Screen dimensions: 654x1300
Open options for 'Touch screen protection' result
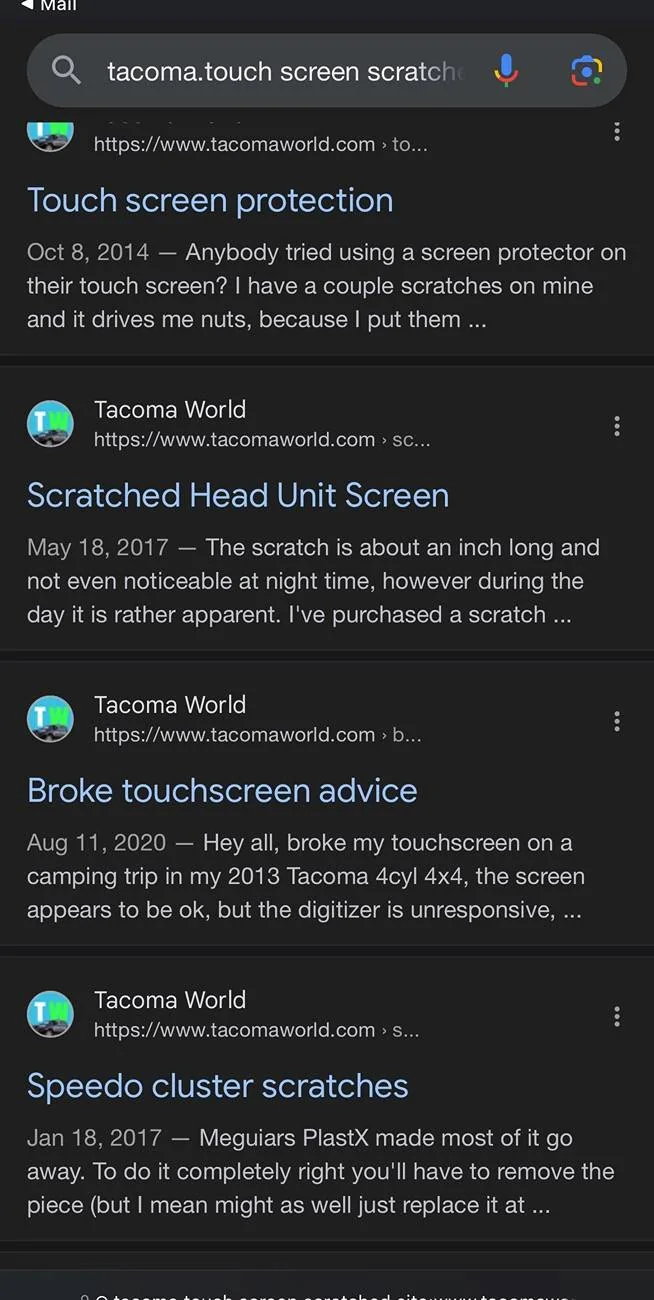pos(616,132)
